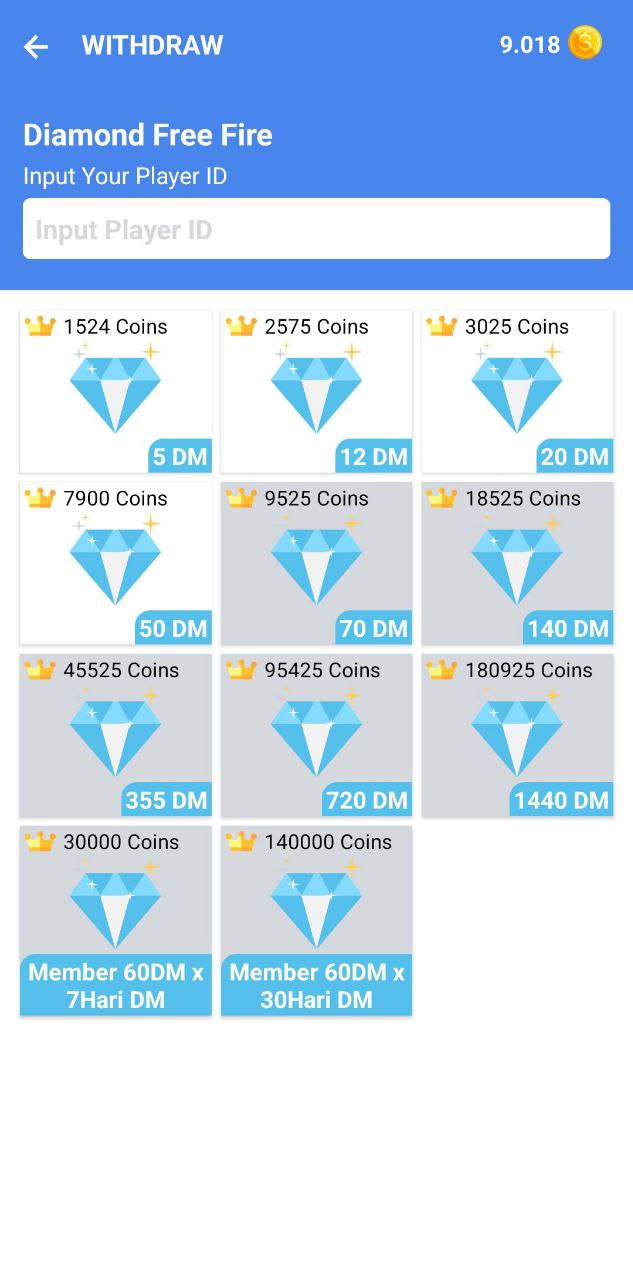This screenshot has height=1280, width=633.
Task: Tap the 70 DM card for 9525 Coins
Action: pyautogui.click(x=316, y=563)
